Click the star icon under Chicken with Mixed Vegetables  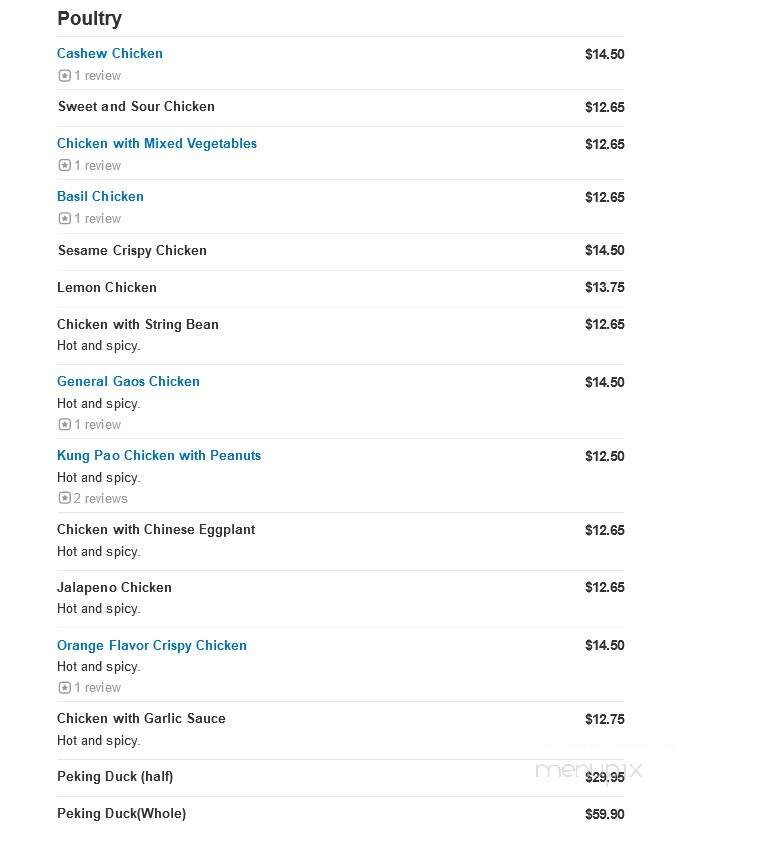tap(62, 165)
